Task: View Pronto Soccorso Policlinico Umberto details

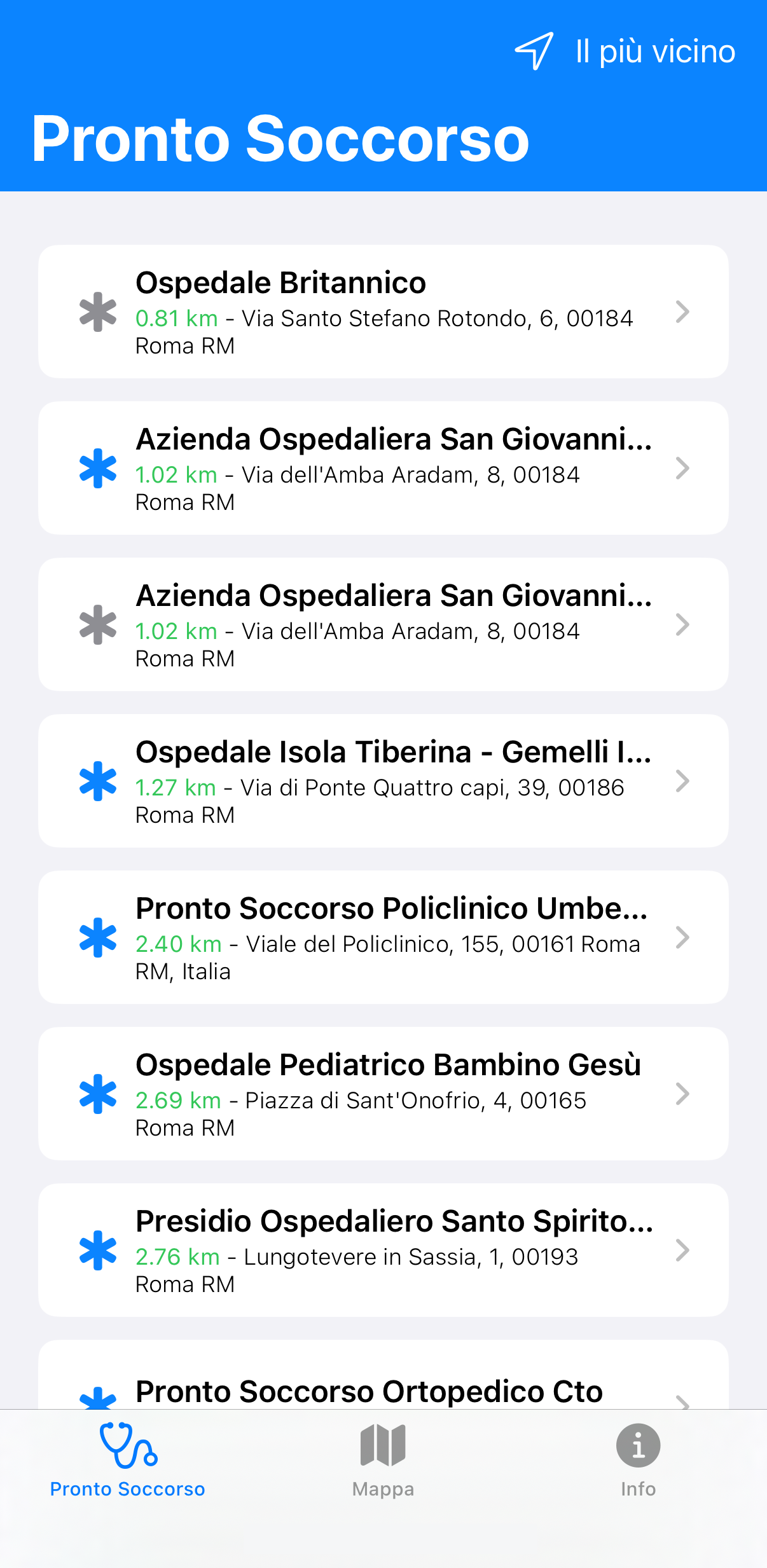Action: pos(383,937)
